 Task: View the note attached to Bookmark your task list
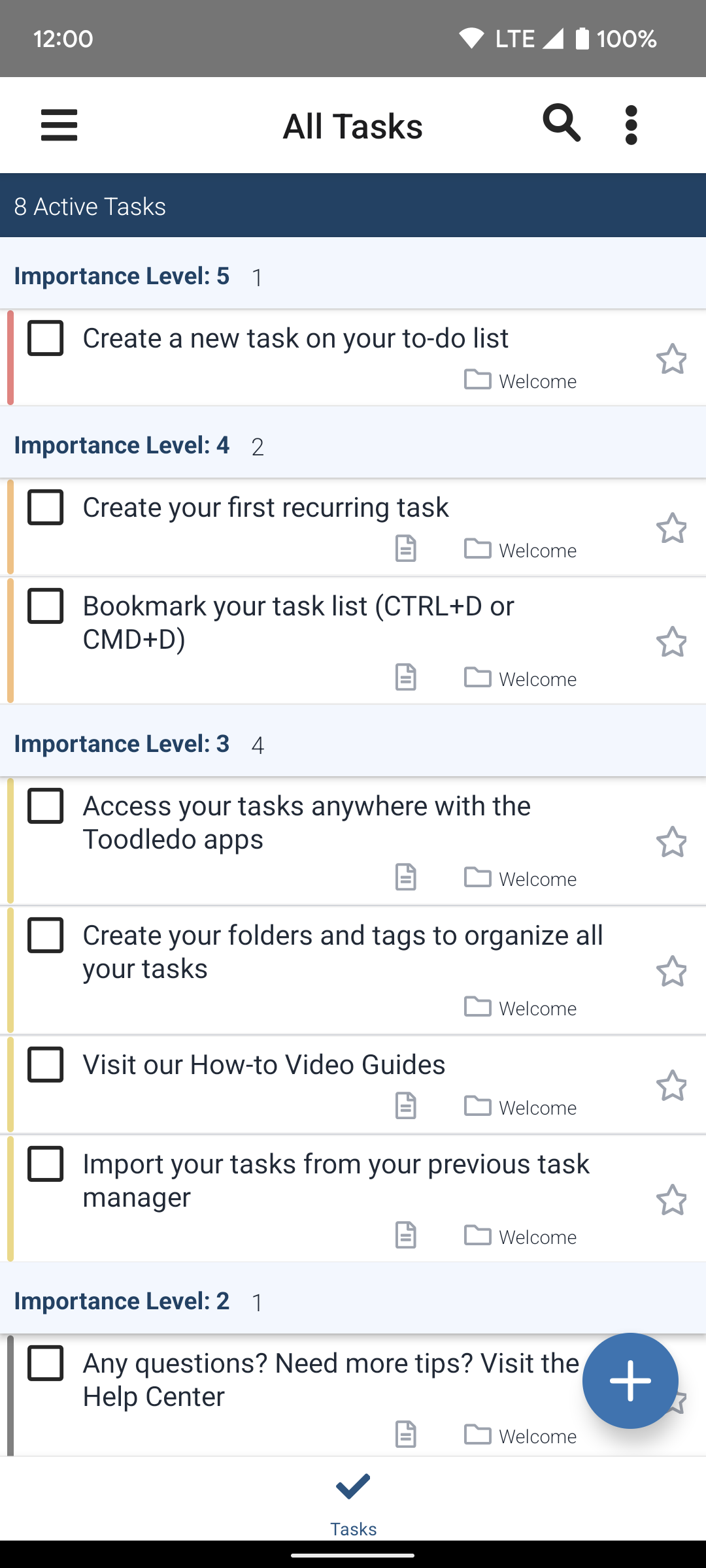[406, 678]
